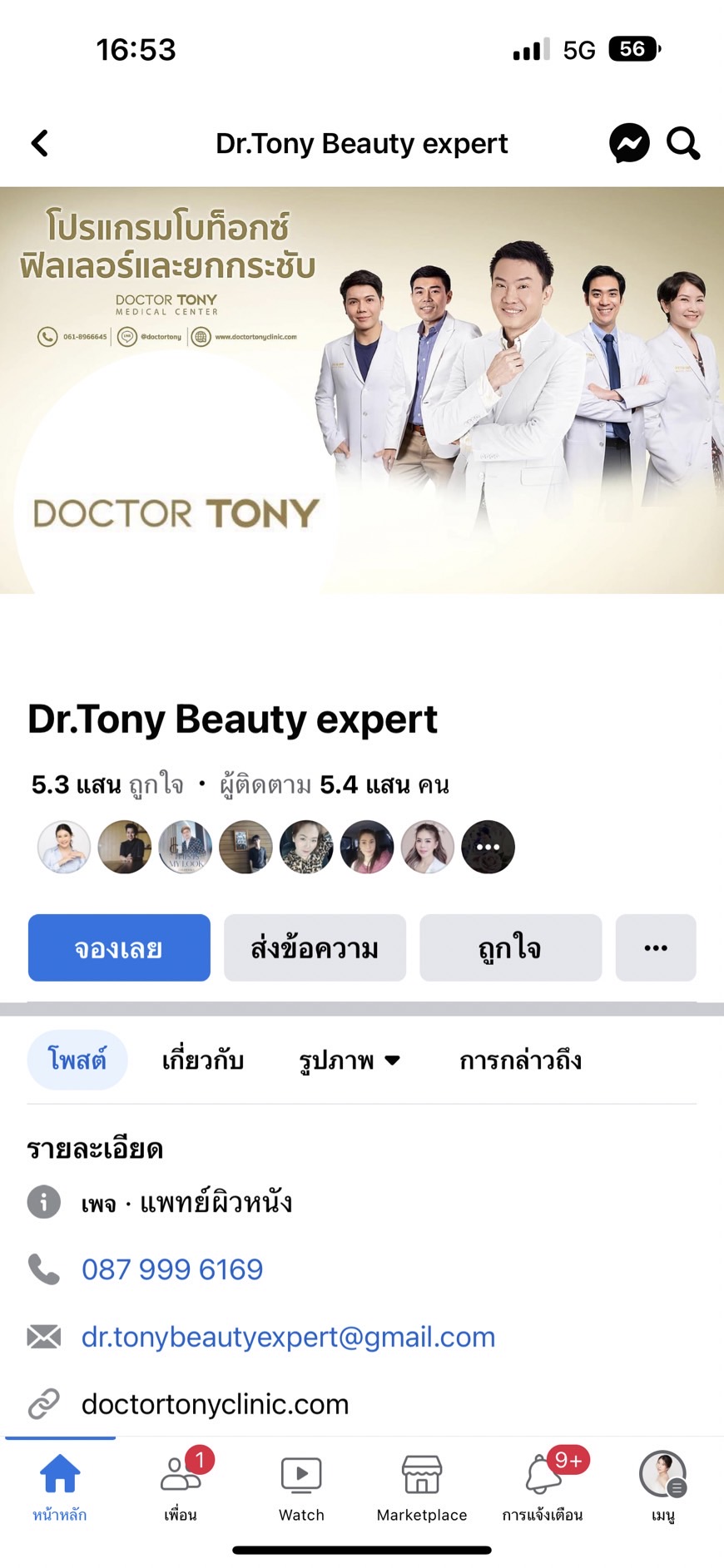
Task: Open the doctortonyclinic.com website link
Action: pyautogui.click(x=214, y=1403)
